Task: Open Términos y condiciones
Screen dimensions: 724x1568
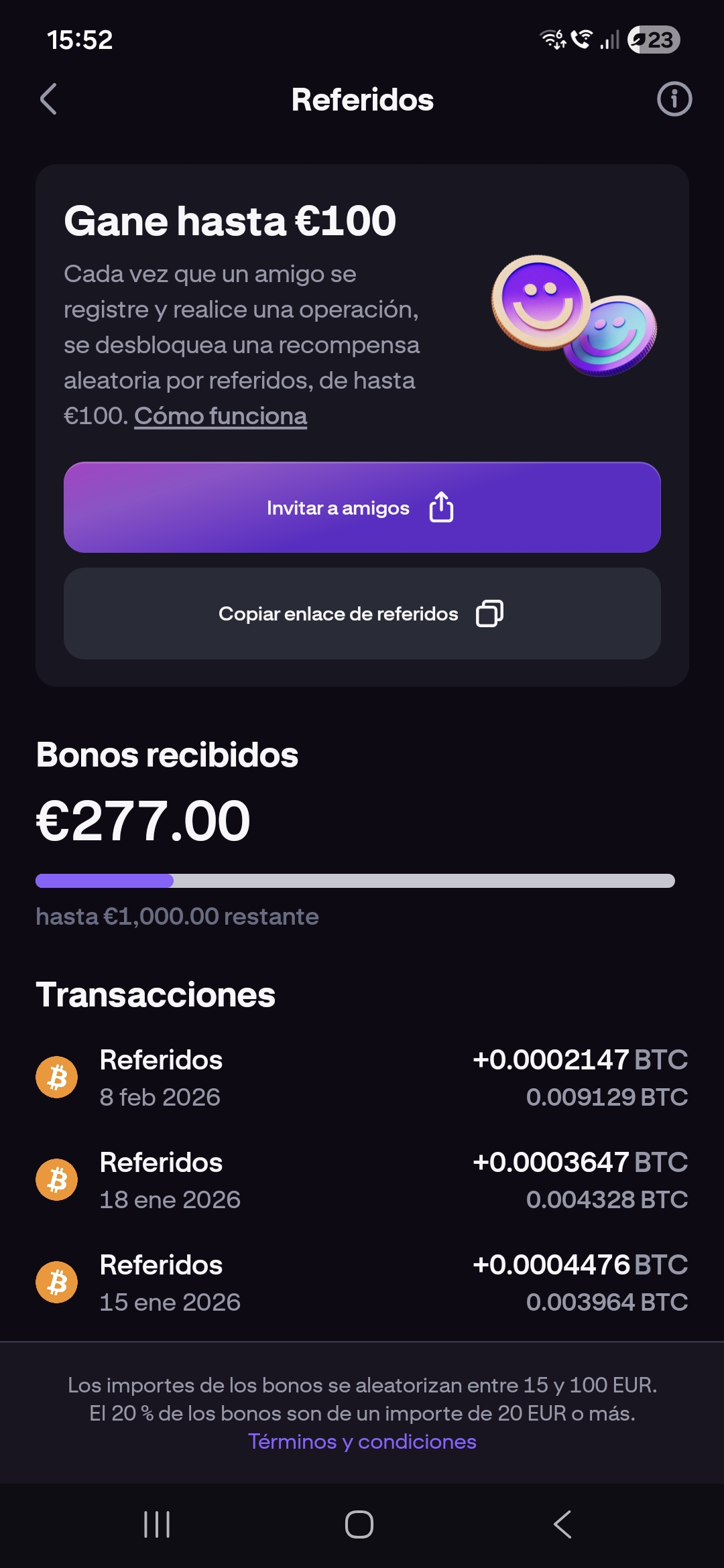Action: coord(362,1441)
